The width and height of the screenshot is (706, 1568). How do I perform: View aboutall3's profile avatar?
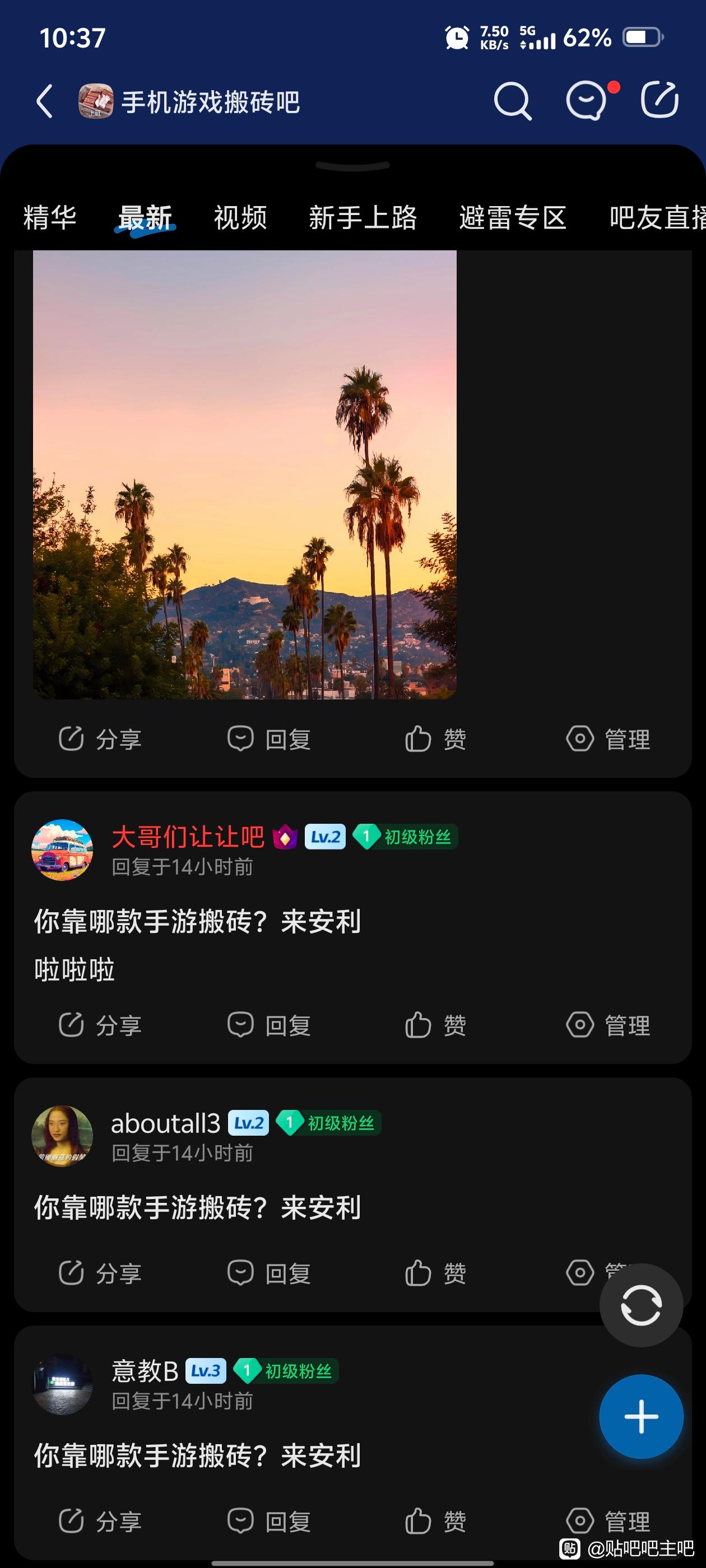62,1136
